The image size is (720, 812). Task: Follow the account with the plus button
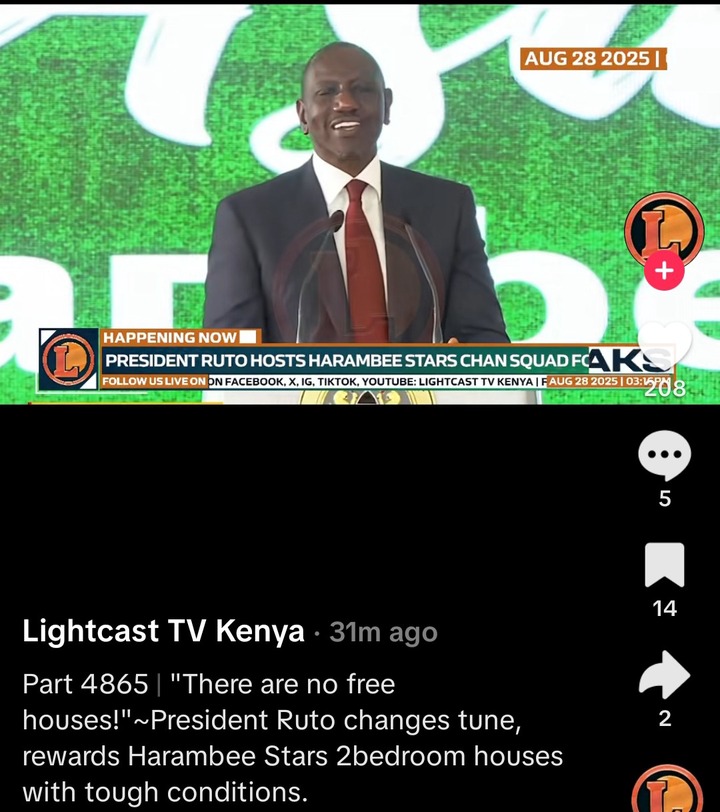click(664, 270)
